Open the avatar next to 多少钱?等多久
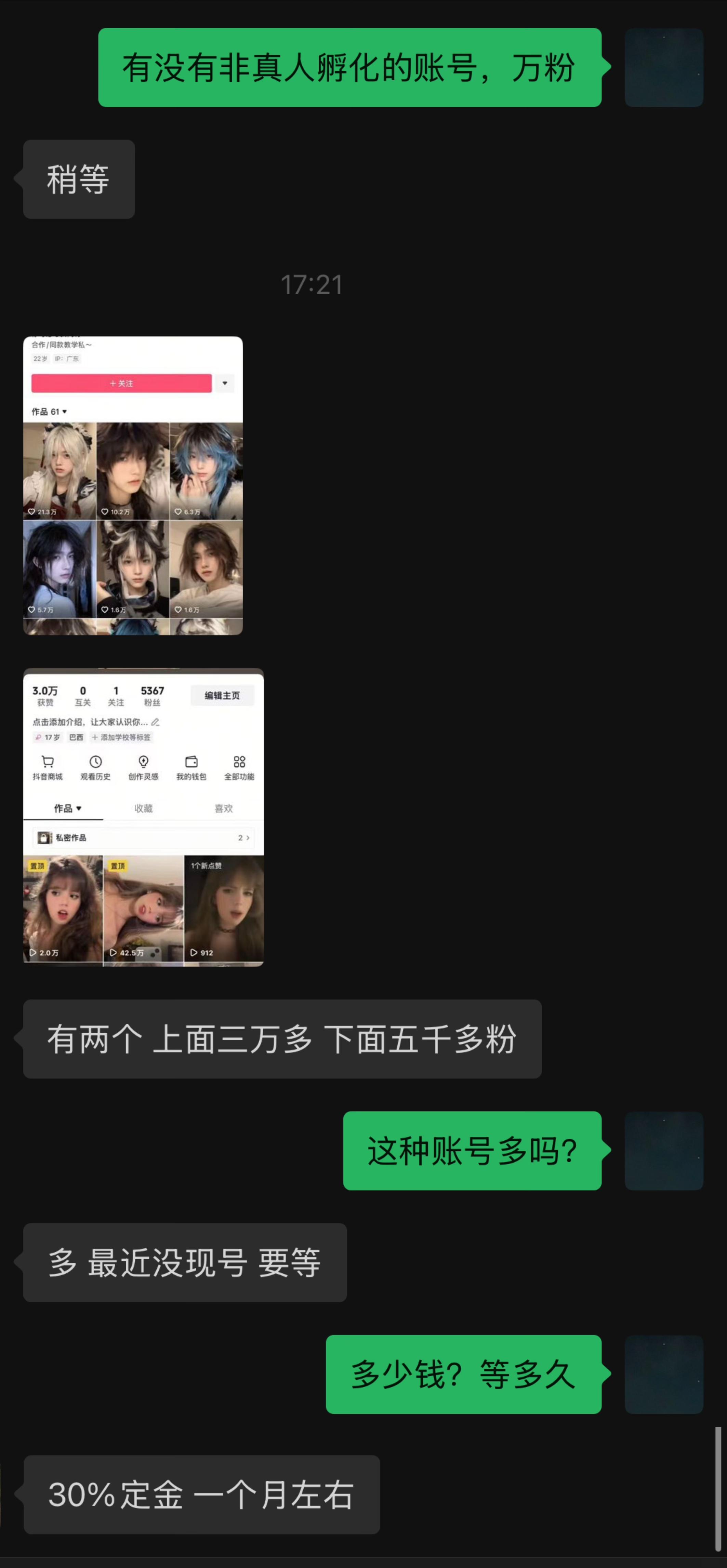 click(664, 1374)
